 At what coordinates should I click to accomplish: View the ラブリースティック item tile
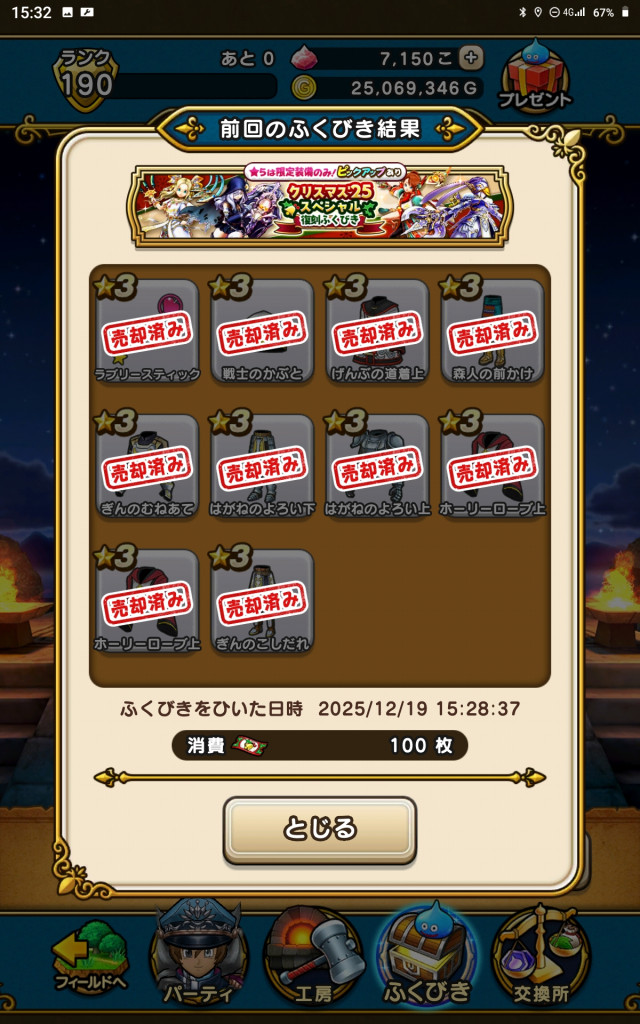click(x=147, y=331)
